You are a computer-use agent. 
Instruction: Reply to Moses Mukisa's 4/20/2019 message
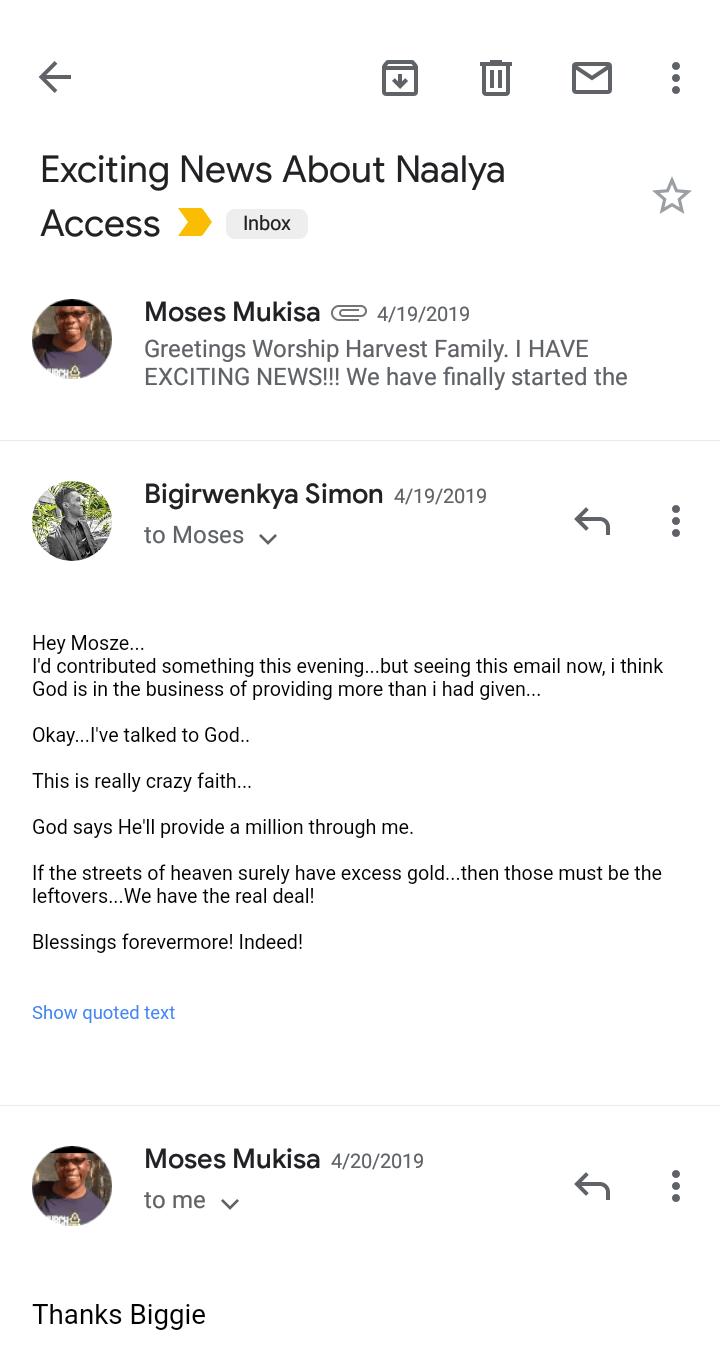[592, 1186]
